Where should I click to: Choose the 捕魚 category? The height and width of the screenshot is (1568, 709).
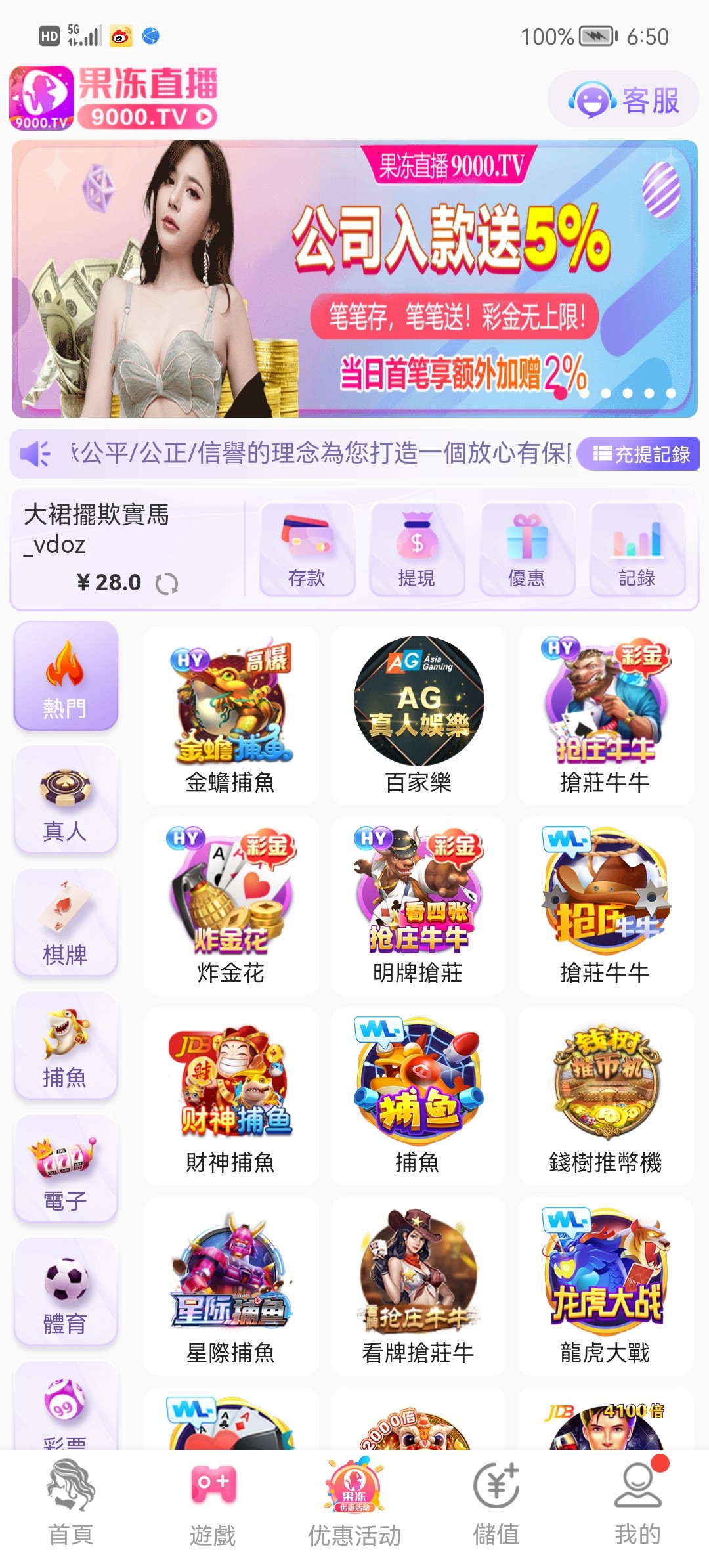point(65,1046)
